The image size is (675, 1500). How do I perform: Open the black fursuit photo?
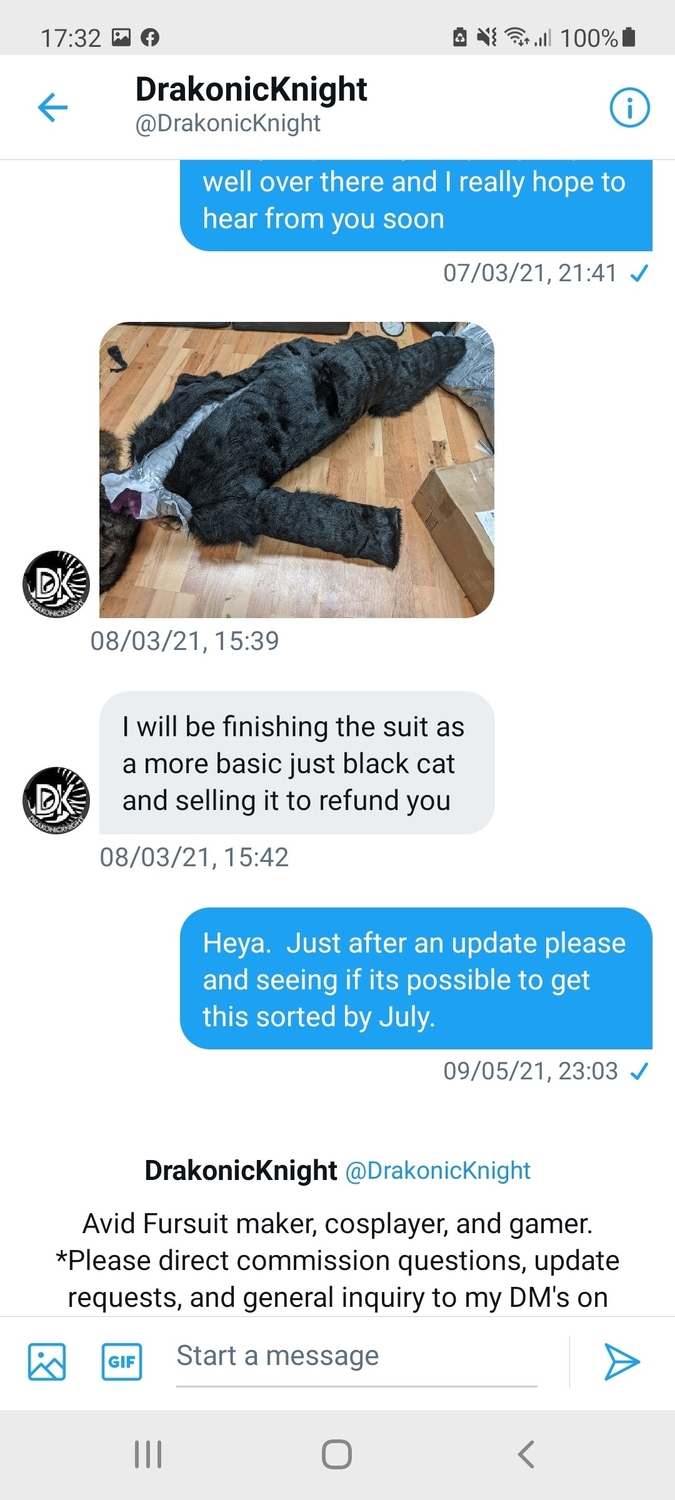pos(297,469)
